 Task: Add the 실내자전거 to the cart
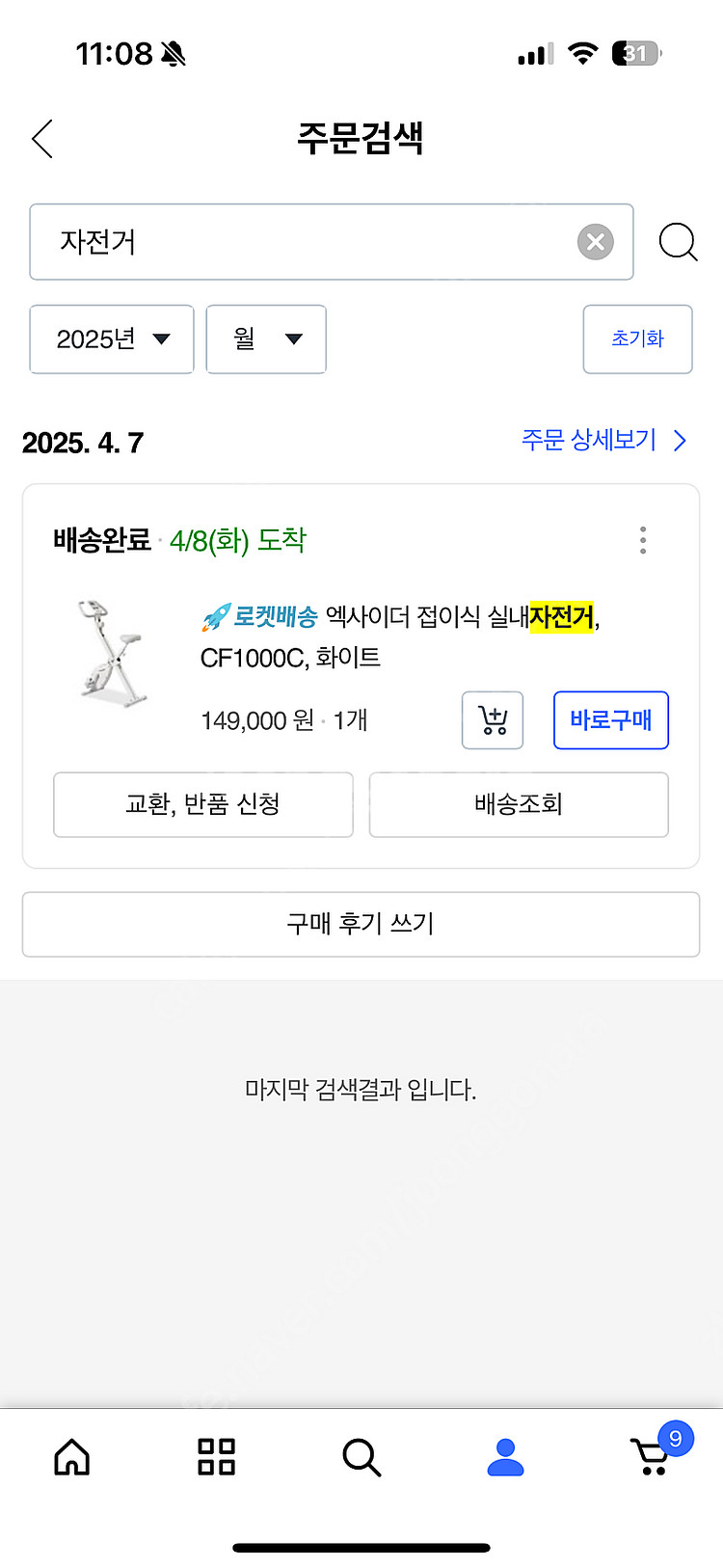[493, 720]
